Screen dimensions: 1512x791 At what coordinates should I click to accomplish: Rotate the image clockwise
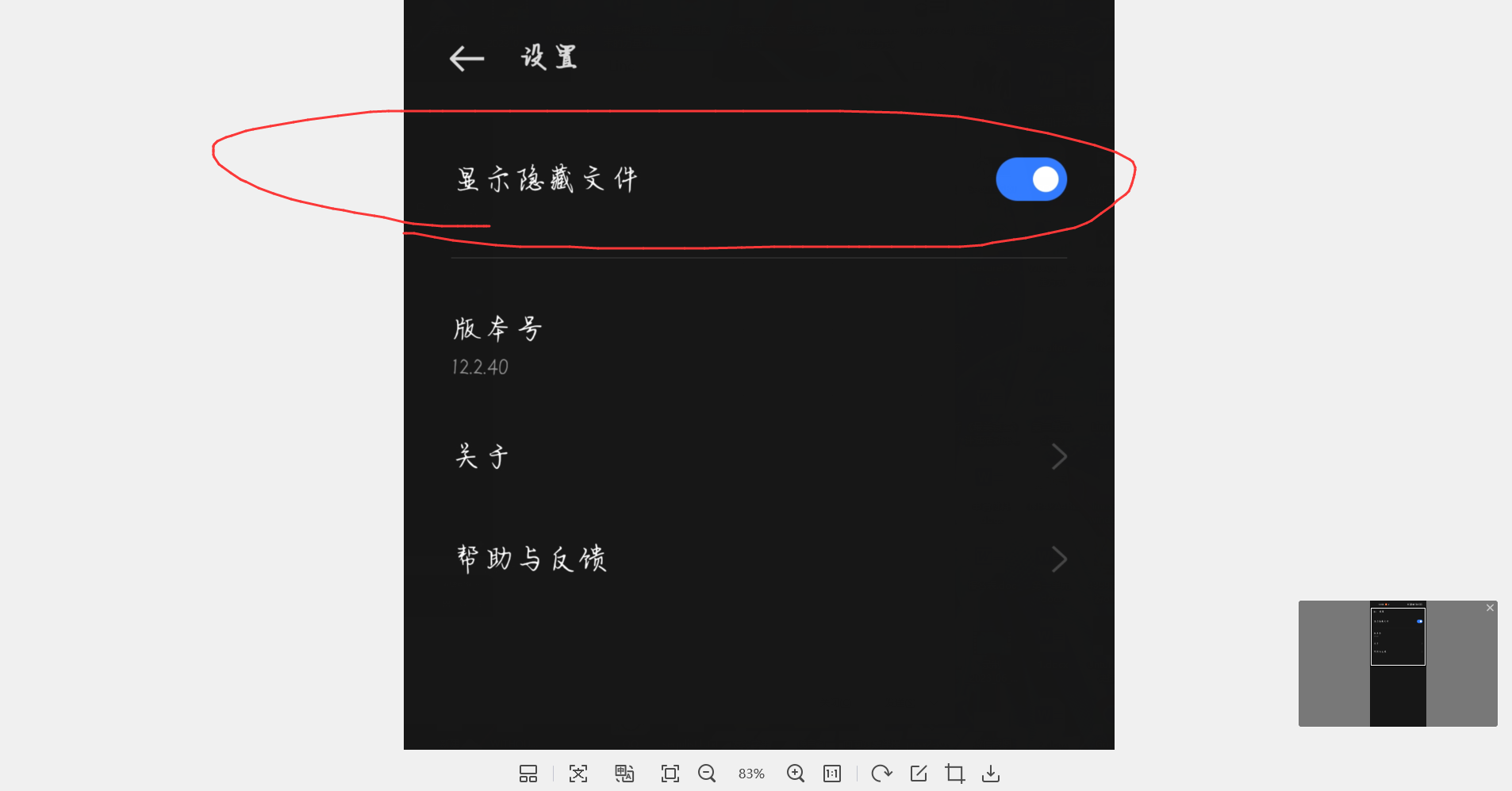pos(881,774)
